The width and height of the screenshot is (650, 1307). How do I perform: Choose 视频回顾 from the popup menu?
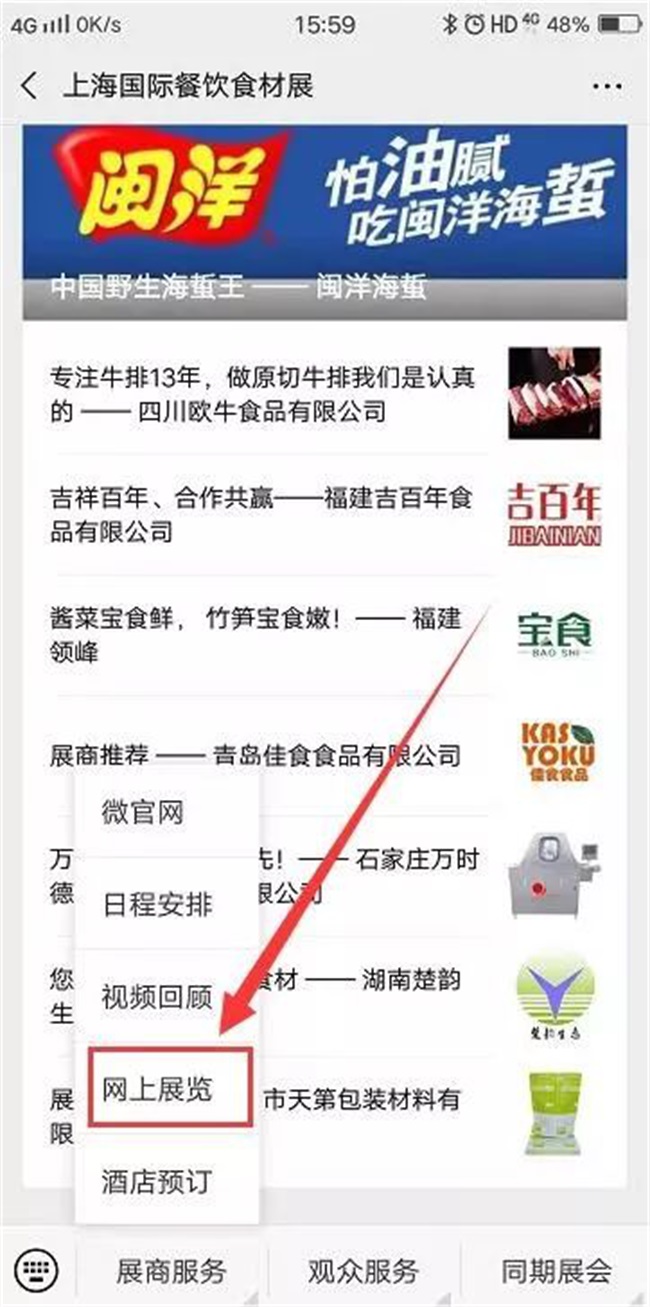coord(167,997)
